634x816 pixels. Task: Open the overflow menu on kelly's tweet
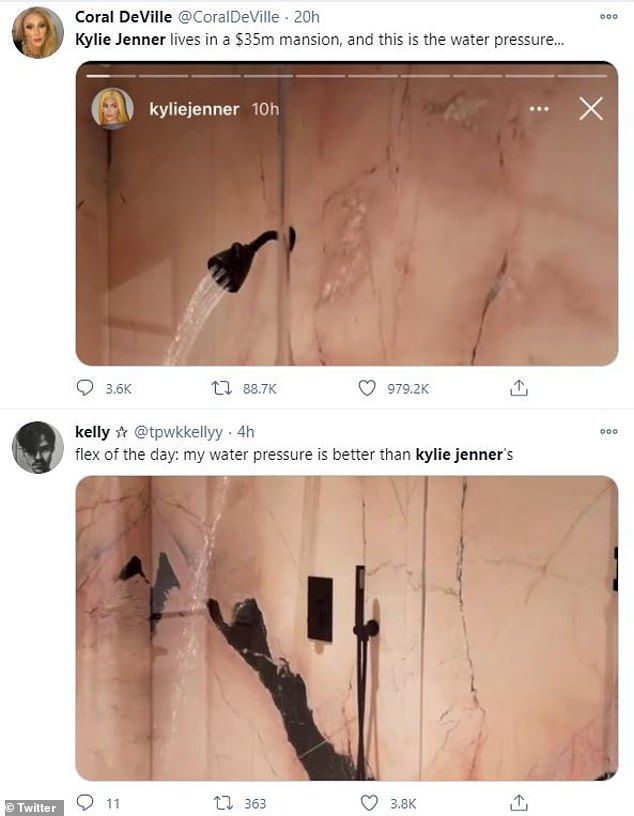[x=608, y=431]
